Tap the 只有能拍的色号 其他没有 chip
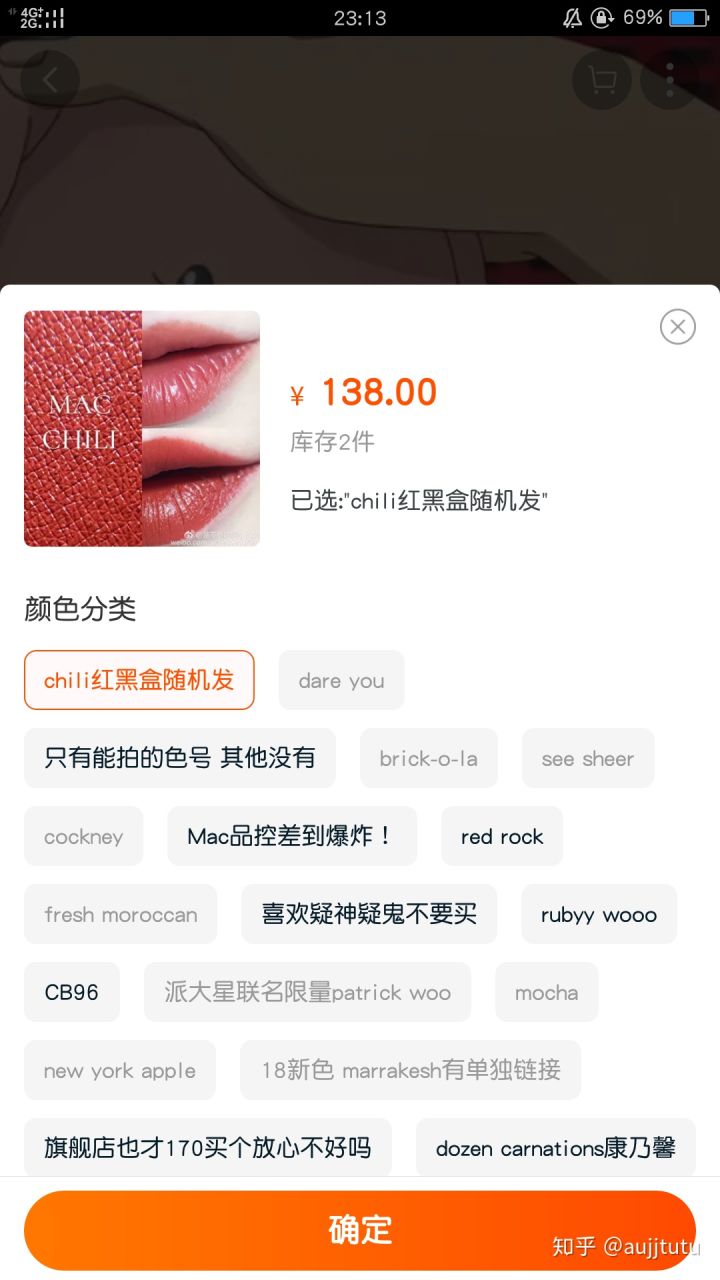Screen dimensions: 720x1280 coord(180,758)
